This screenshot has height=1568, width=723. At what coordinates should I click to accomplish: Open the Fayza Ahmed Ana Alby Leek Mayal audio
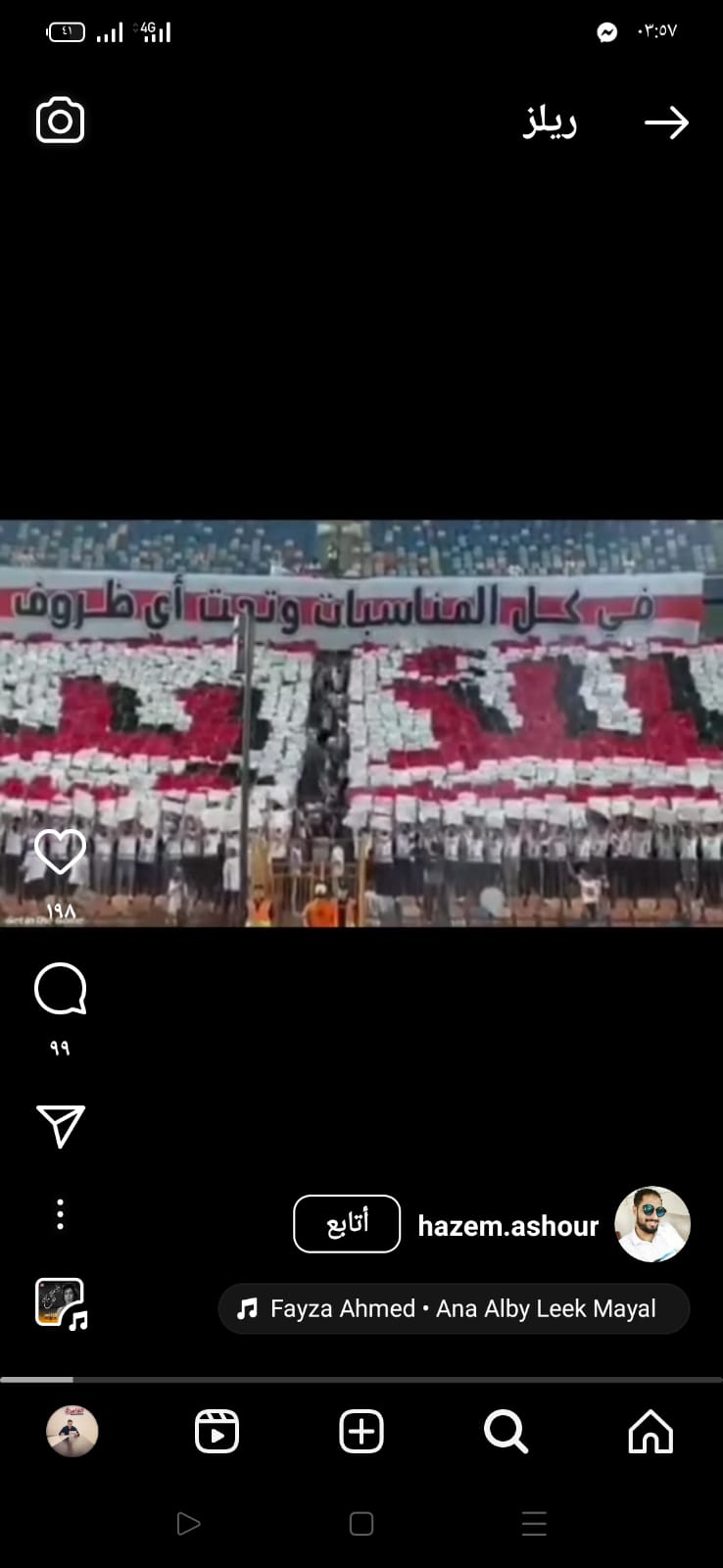(455, 1309)
